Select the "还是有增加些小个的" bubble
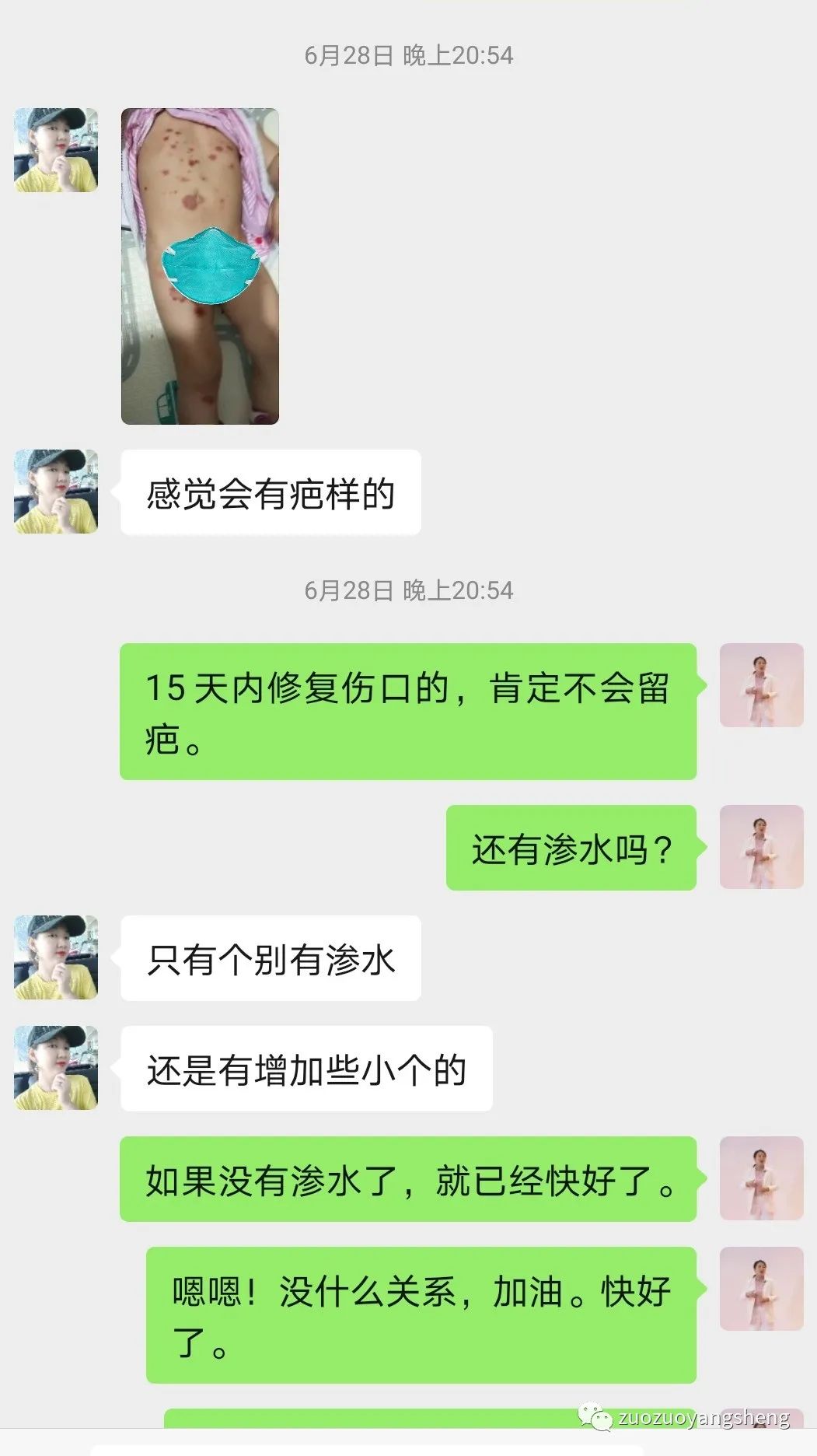The width and height of the screenshot is (817, 1456). [307, 1069]
